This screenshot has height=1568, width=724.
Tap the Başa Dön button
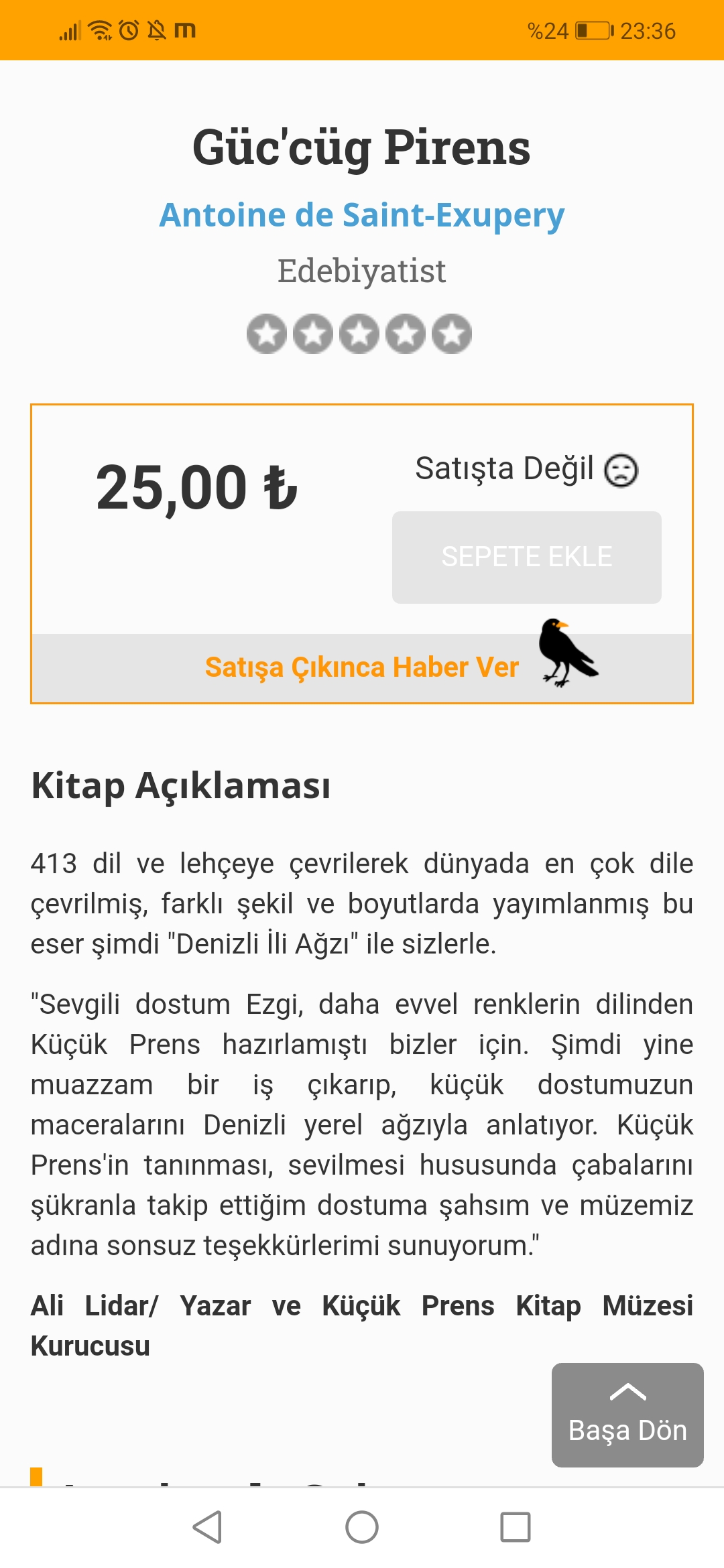coord(627,1415)
